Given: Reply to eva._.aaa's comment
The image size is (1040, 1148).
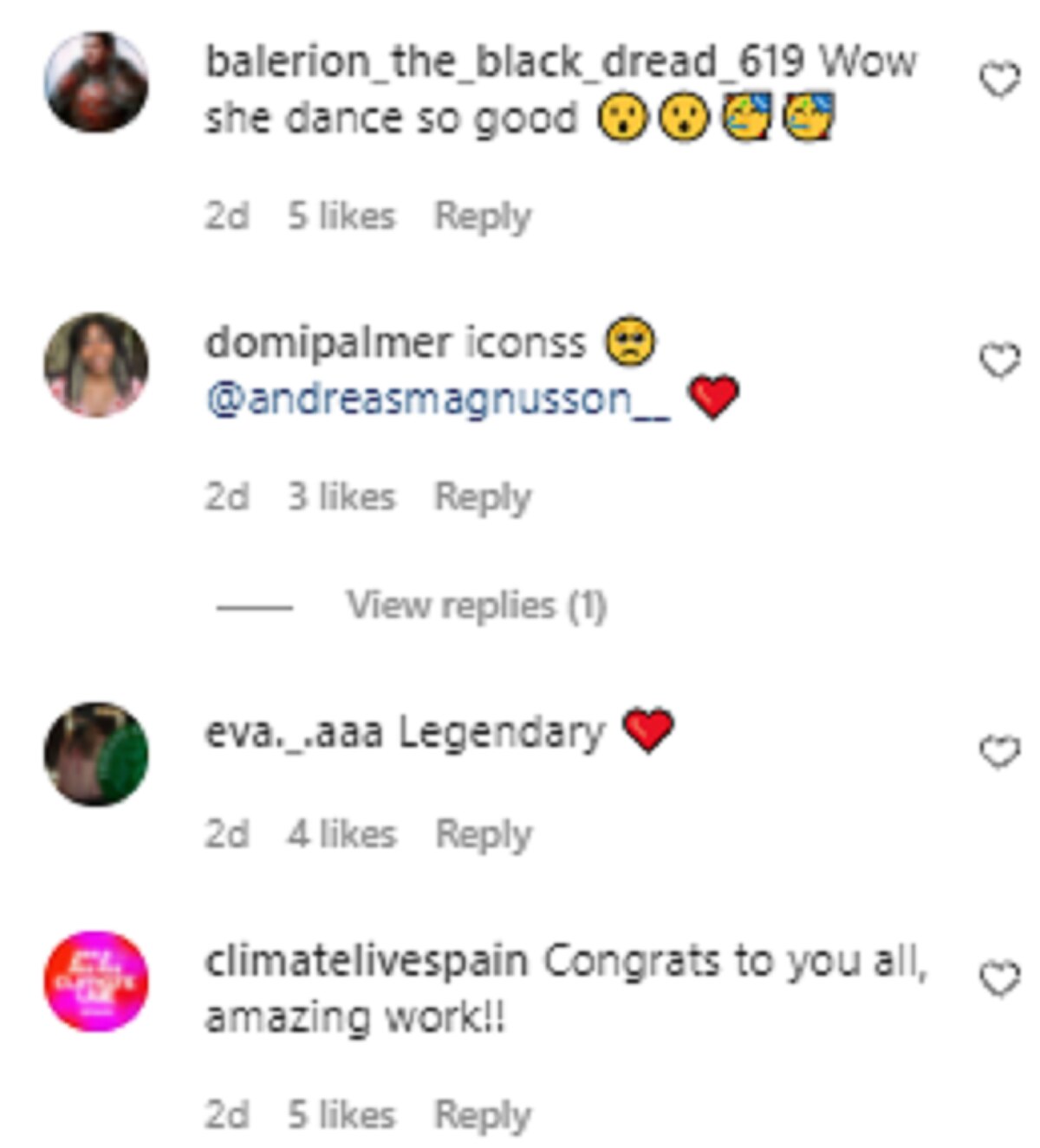Looking at the screenshot, I should pos(483,834).
